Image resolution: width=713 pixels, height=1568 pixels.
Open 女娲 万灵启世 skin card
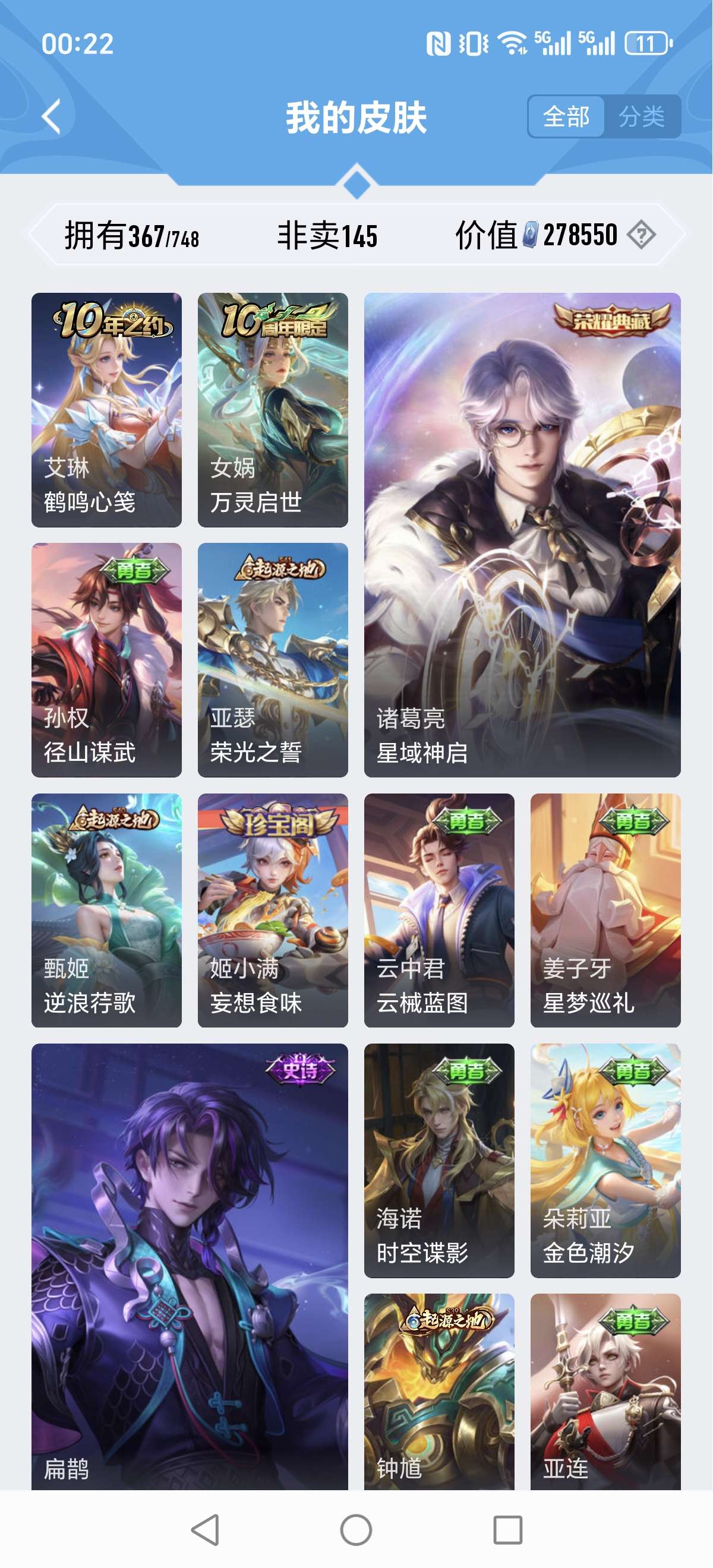pyautogui.click(x=273, y=410)
